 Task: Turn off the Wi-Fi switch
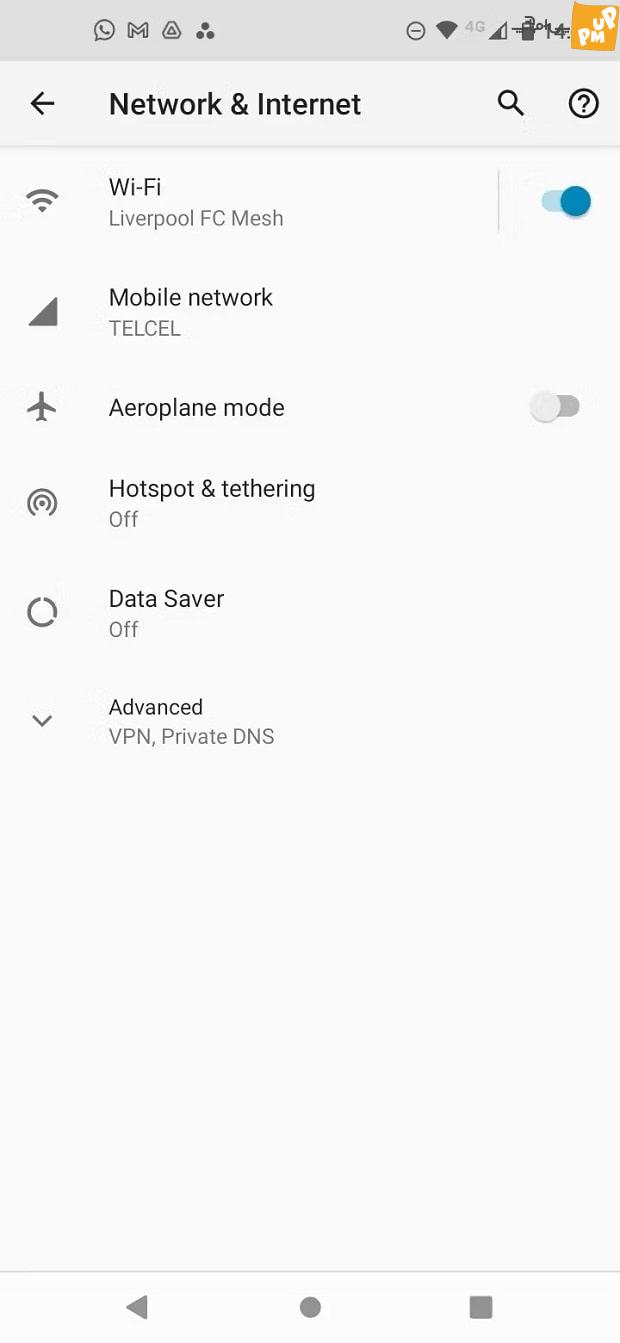tap(566, 201)
